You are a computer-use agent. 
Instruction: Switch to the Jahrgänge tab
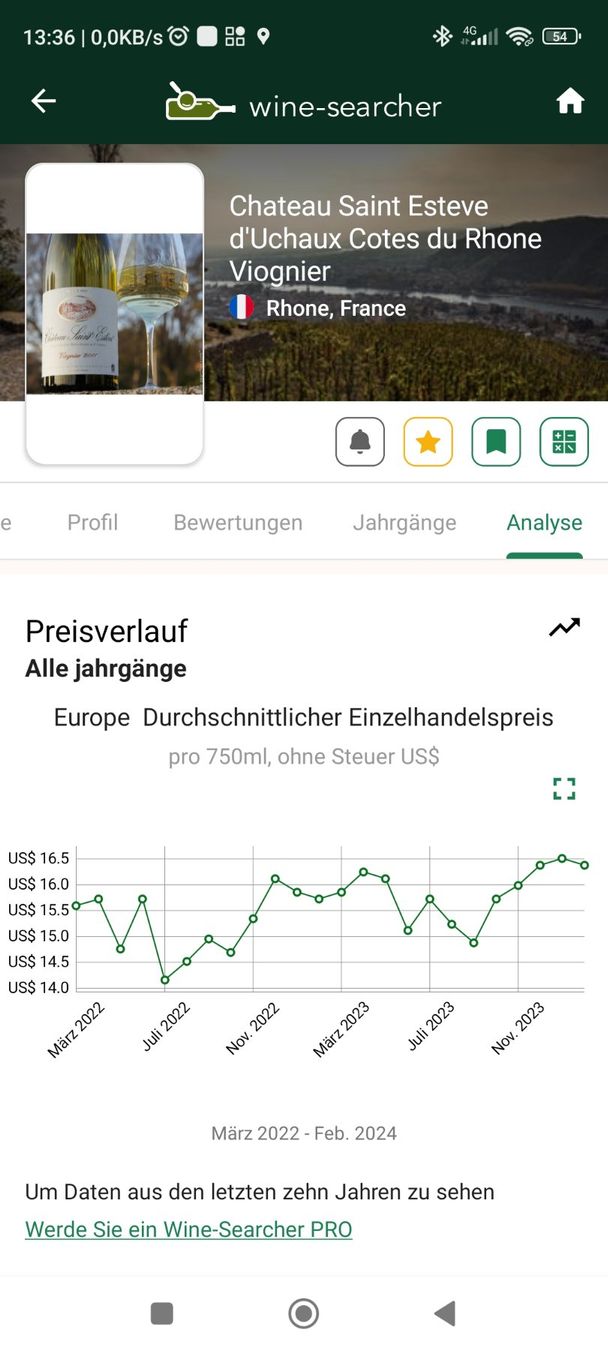tap(404, 522)
